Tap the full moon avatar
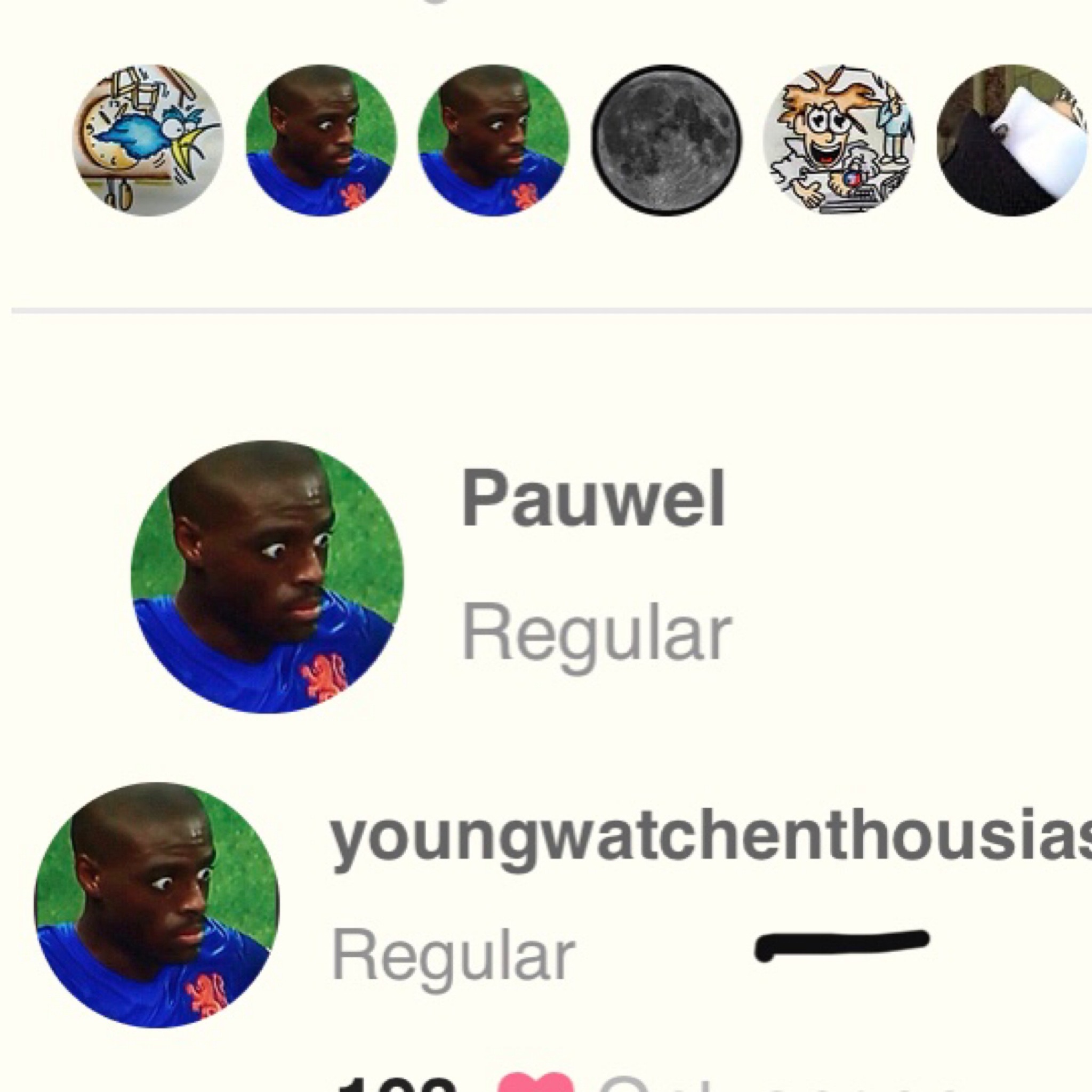The height and width of the screenshot is (1092, 1092). point(666,140)
